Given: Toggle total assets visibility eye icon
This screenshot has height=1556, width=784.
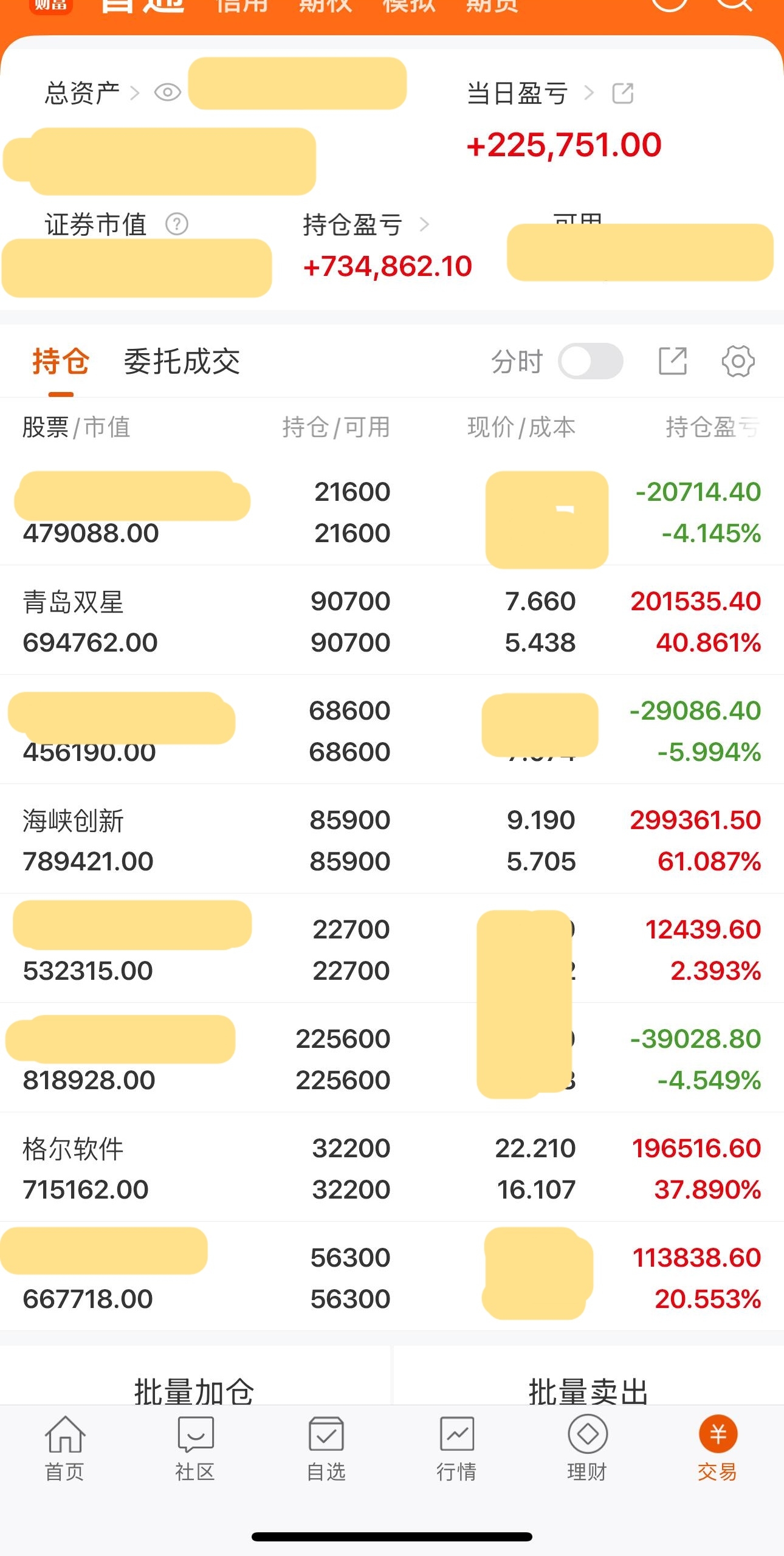Looking at the screenshot, I should (167, 92).
